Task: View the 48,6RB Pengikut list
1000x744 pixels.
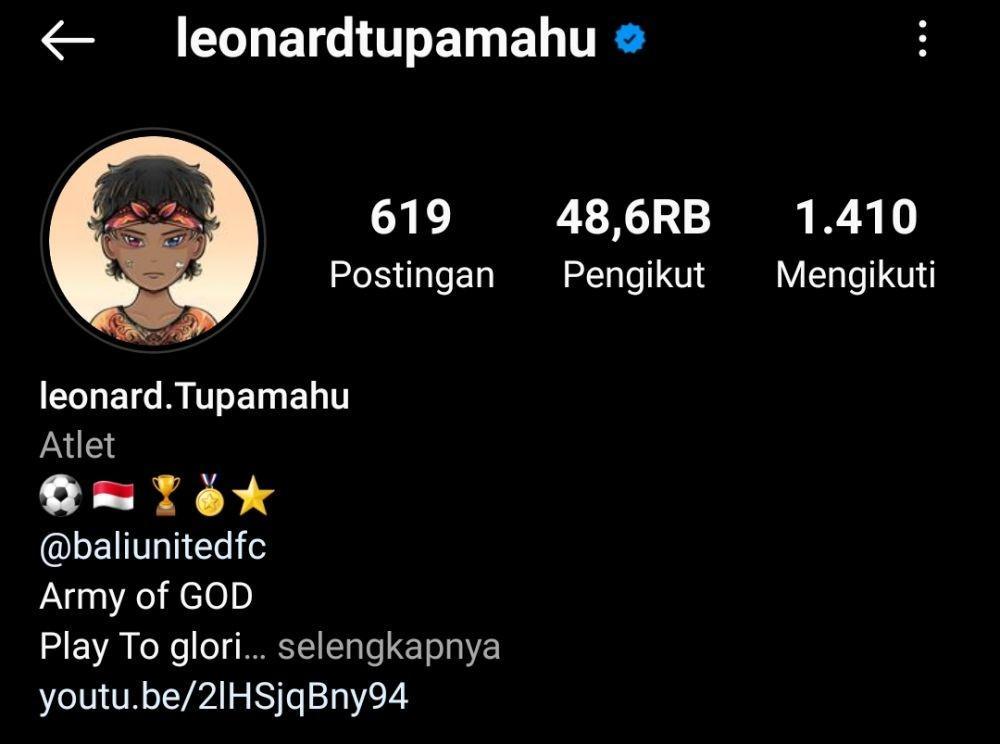Action: tap(633, 243)
